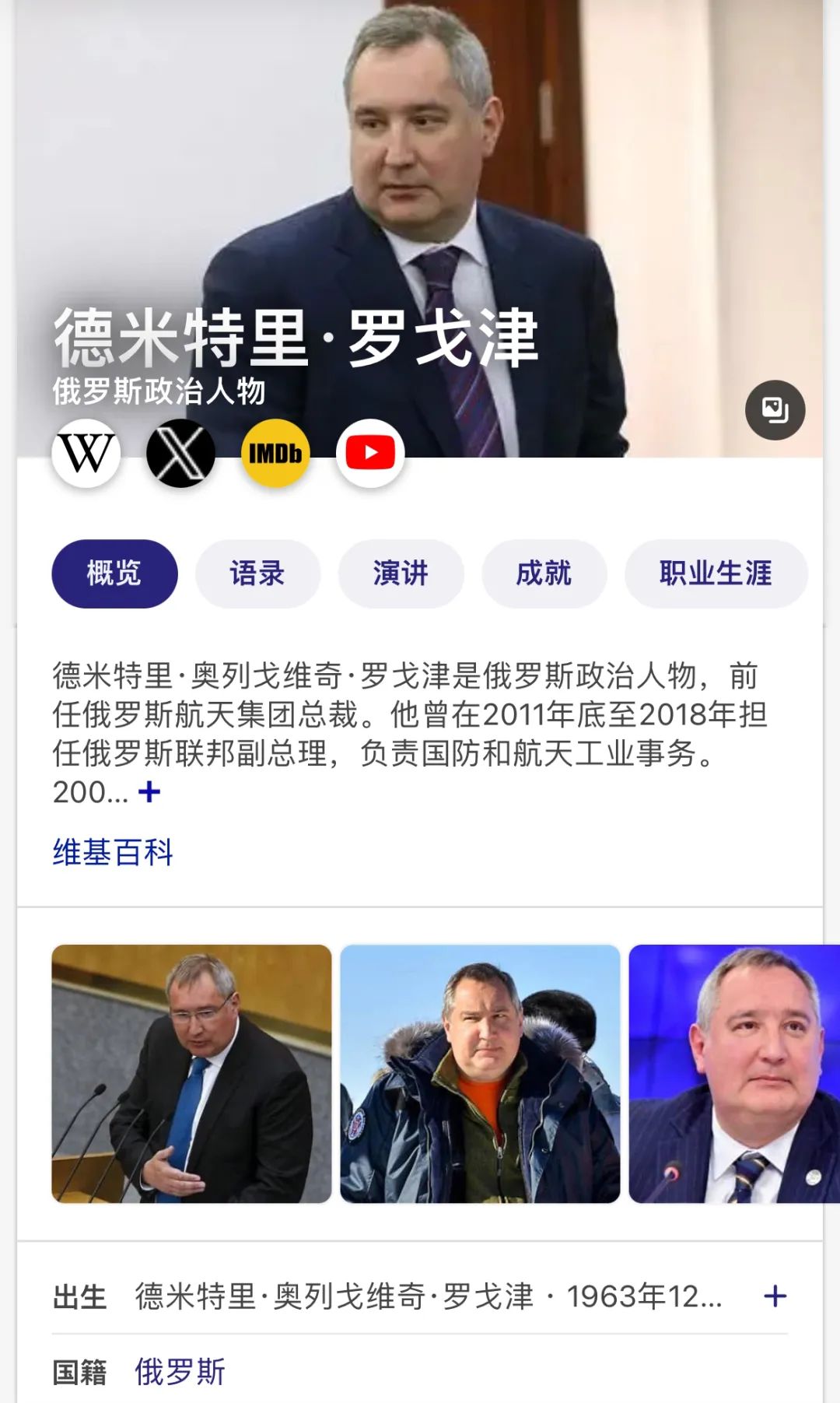The height and width of the screenshot is (1403, 840).
Task: Switch to the 成就 tab
Action: point(544,573)
